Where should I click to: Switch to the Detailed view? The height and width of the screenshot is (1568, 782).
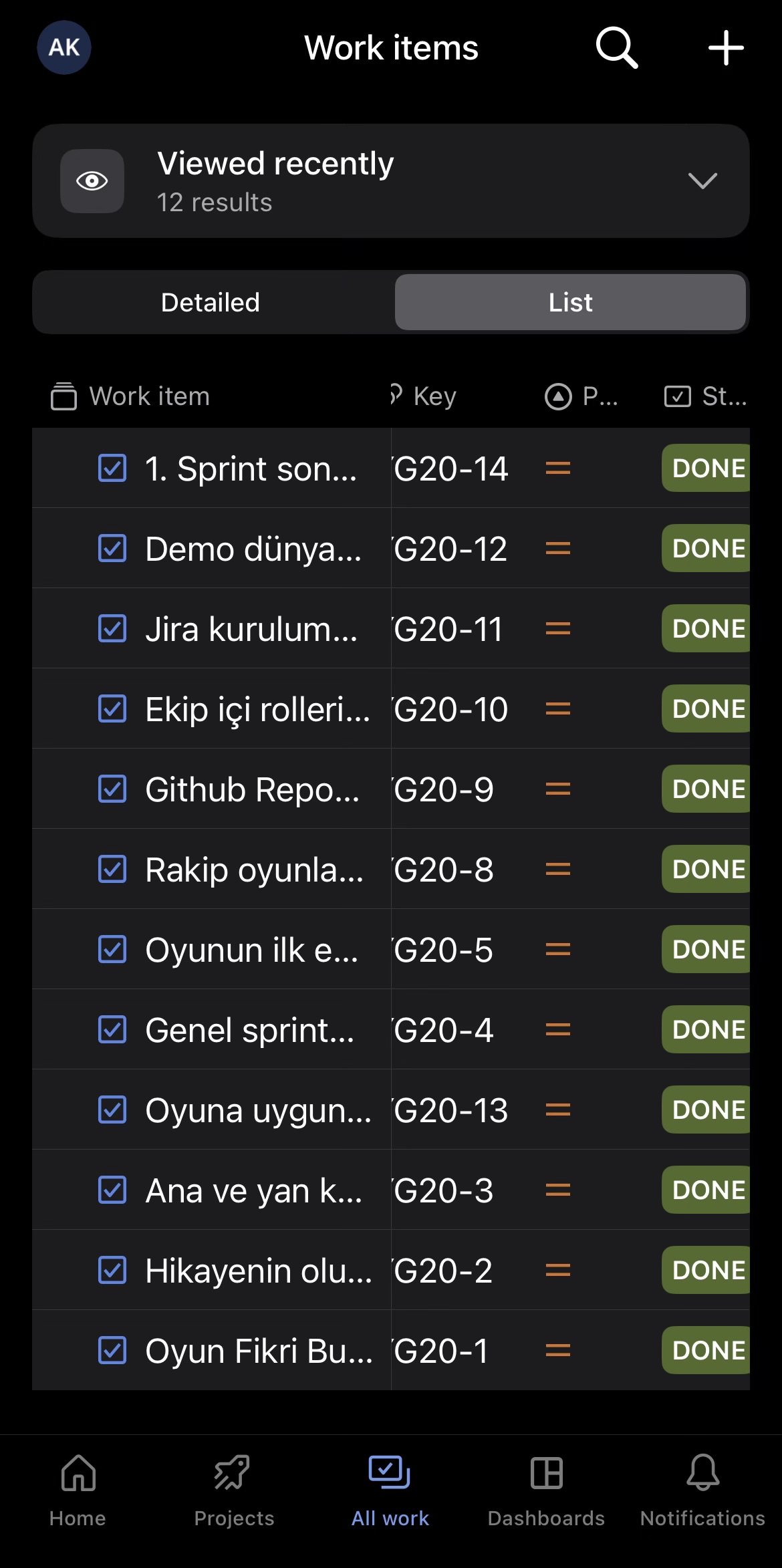[x=211, y=302]
